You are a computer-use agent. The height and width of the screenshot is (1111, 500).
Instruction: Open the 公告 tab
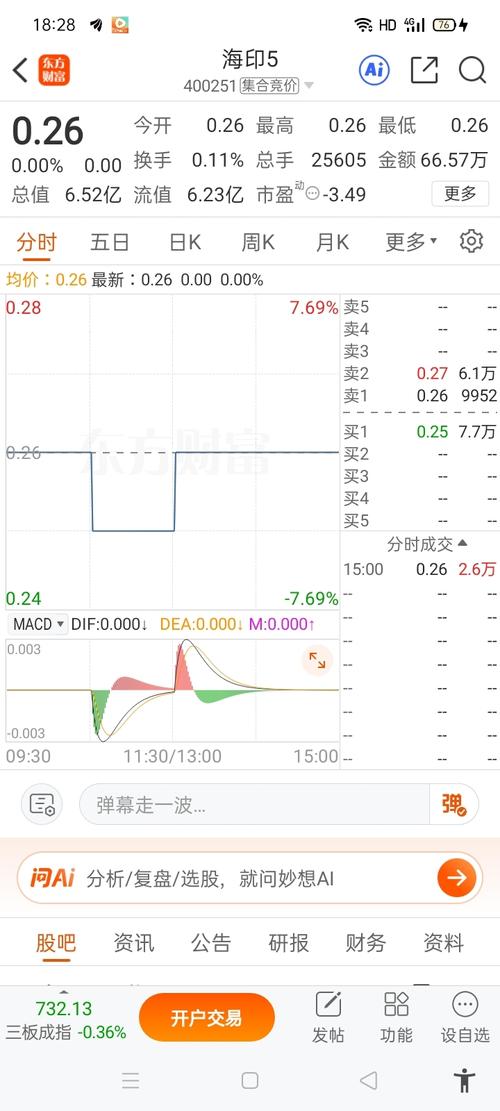[211, 943]
